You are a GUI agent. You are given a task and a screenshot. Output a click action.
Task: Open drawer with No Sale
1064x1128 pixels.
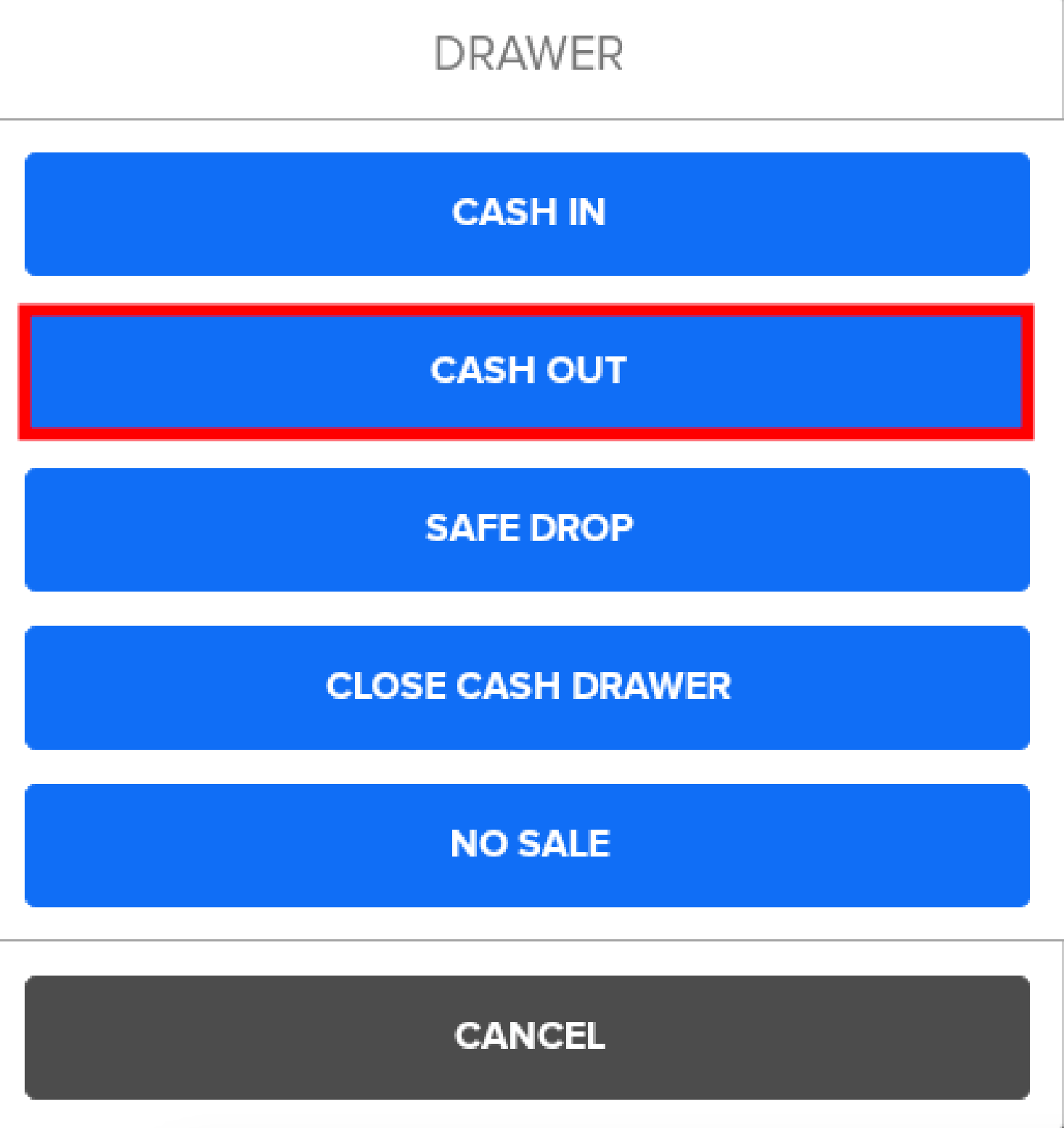528,844
